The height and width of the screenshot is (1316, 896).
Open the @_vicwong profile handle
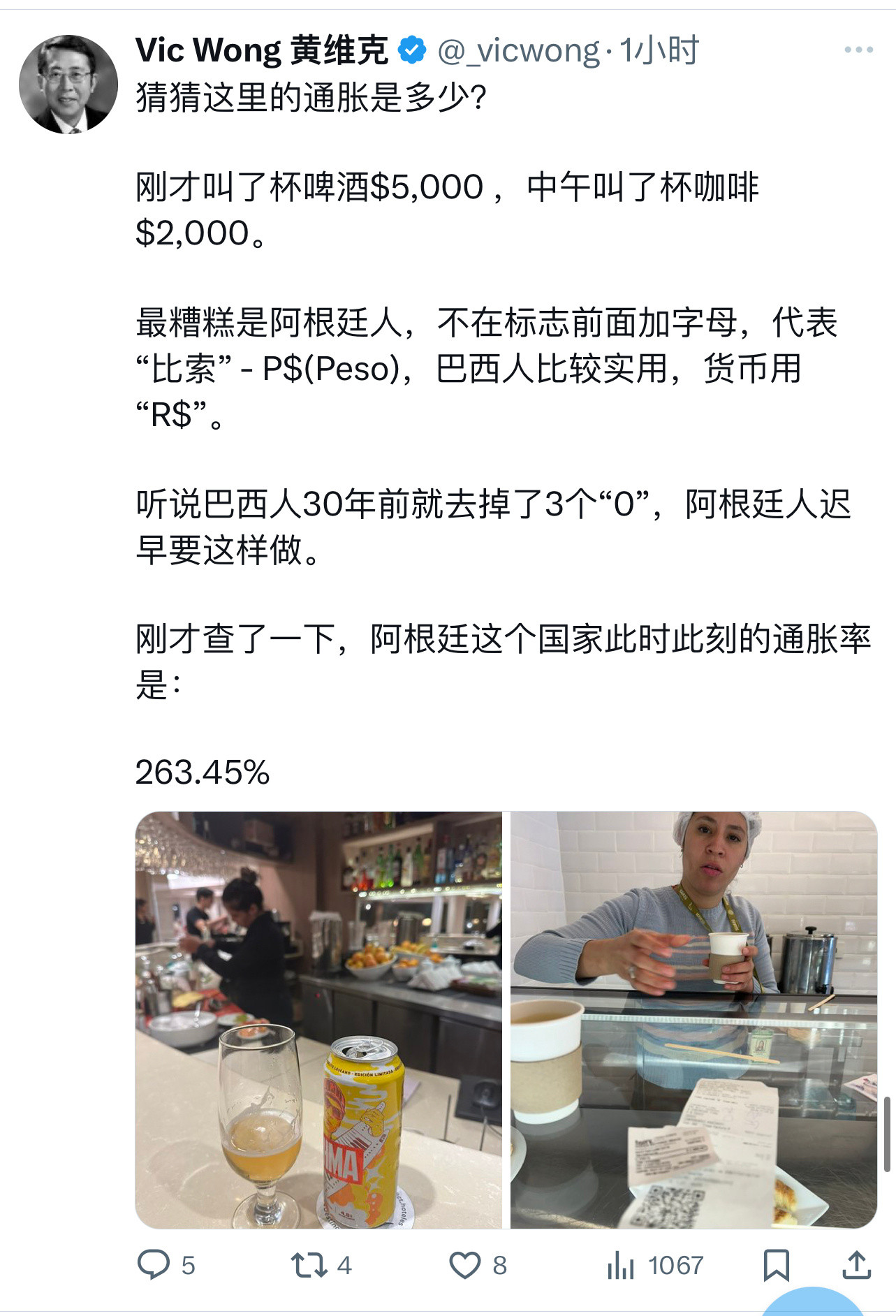point(518,51)
